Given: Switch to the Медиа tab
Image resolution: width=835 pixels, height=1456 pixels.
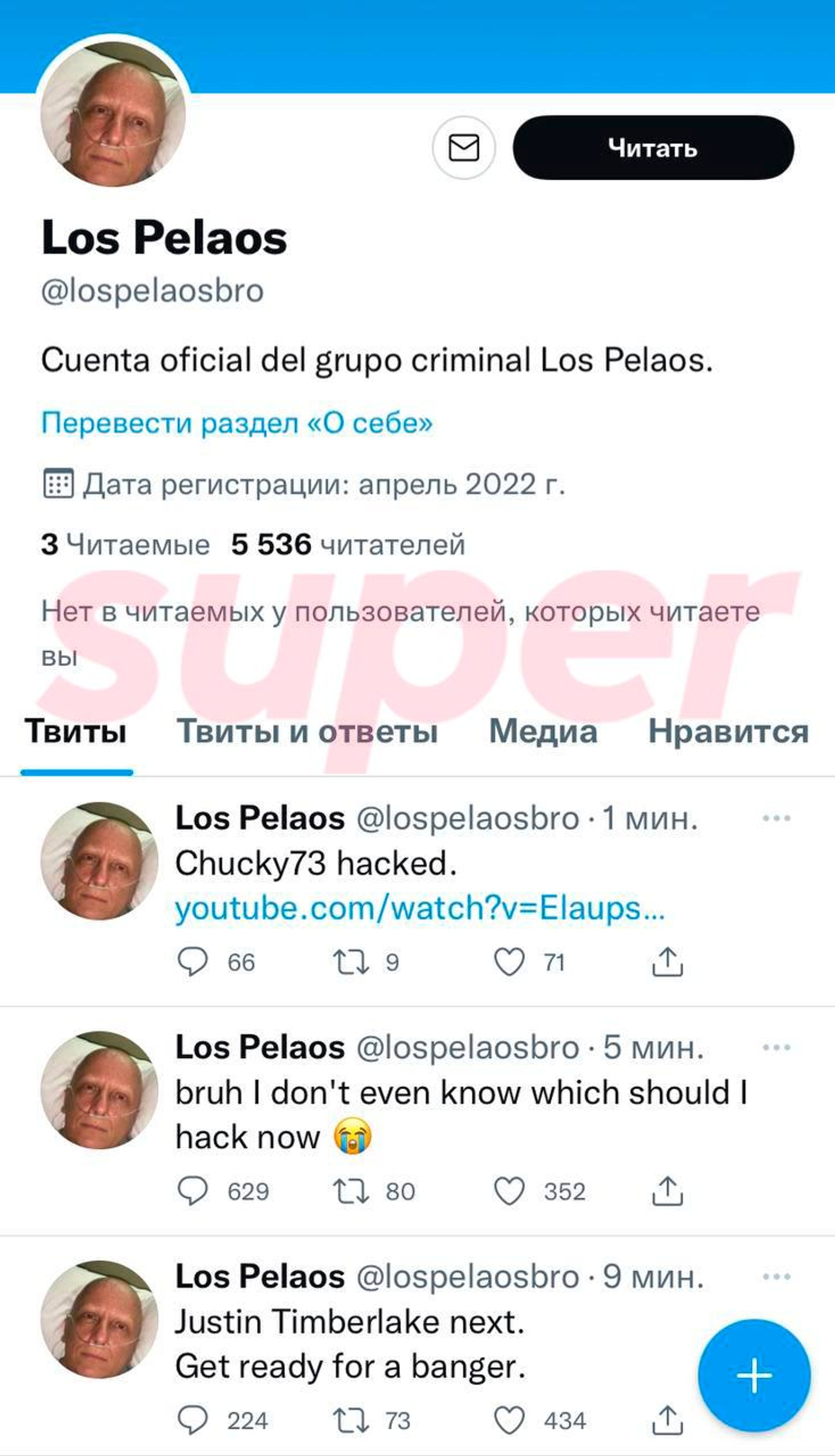Looking at the screenshot, I should 542,732.
